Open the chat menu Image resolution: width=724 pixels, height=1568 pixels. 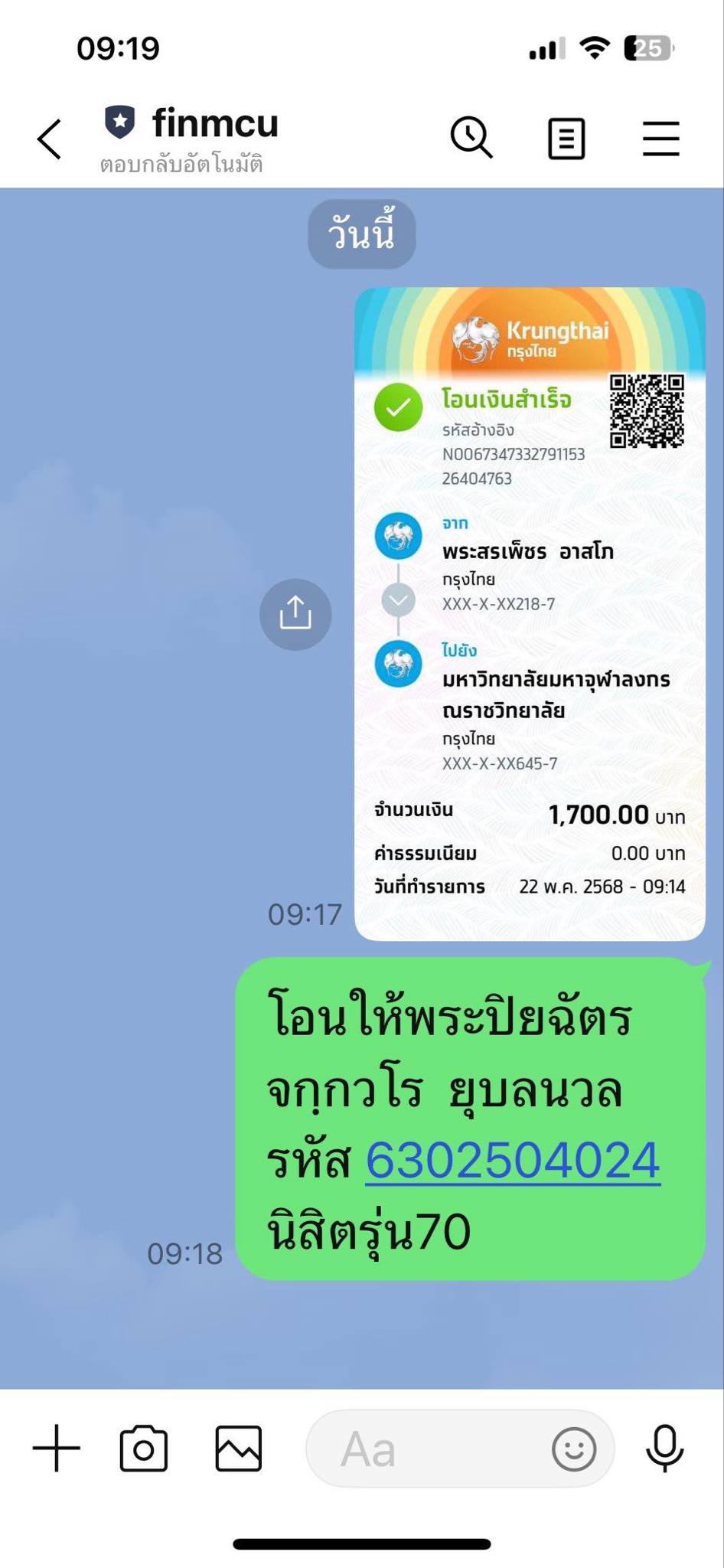point(661,139)
